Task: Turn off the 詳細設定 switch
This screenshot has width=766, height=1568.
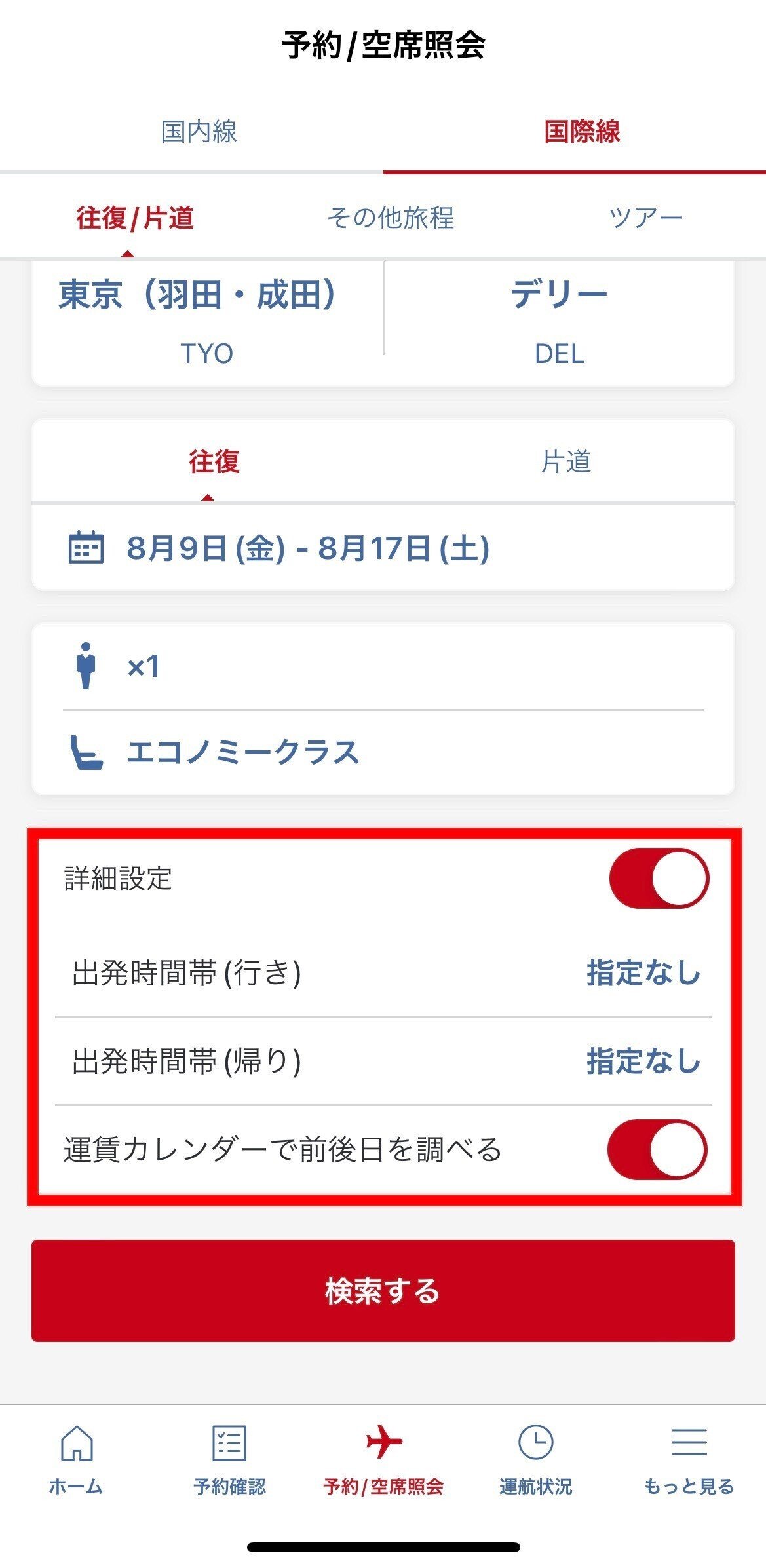Action: tap(659, 878)
